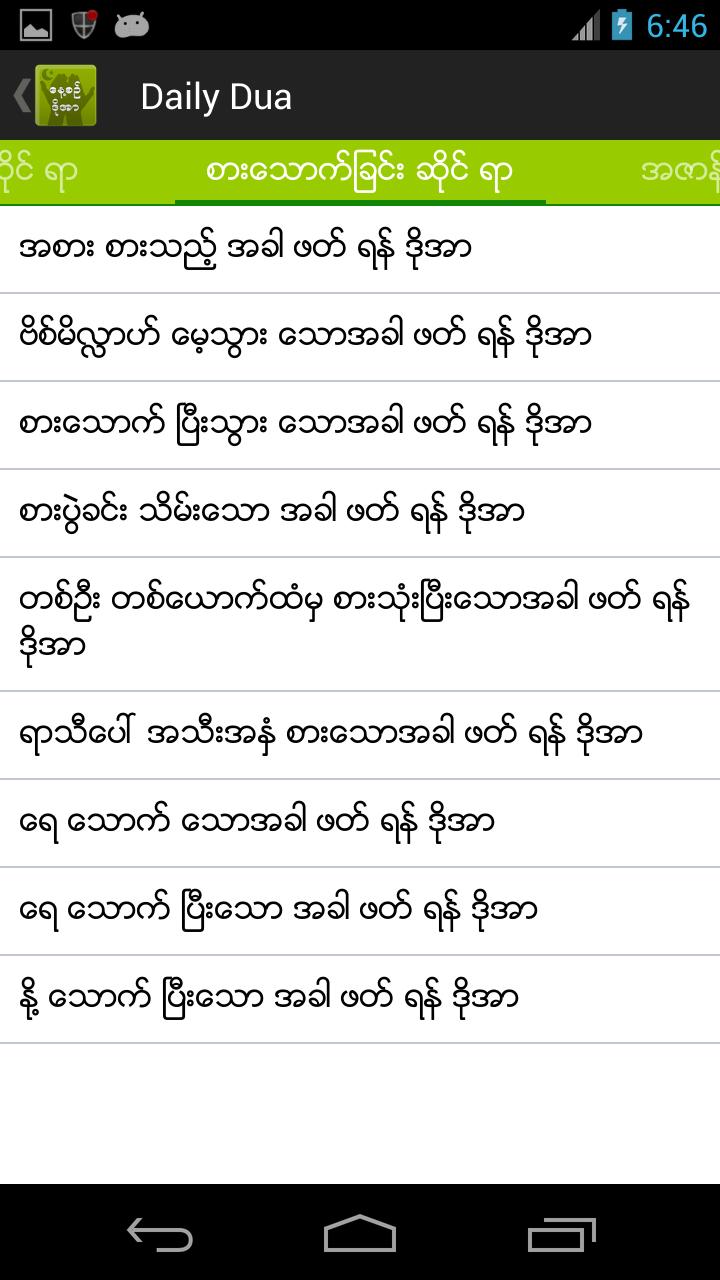Open the dua 'စားသောက် ပြီးသွား သောအခါ ဖတ် ရန် ဒိုအာ'

[x=360, y=425]
